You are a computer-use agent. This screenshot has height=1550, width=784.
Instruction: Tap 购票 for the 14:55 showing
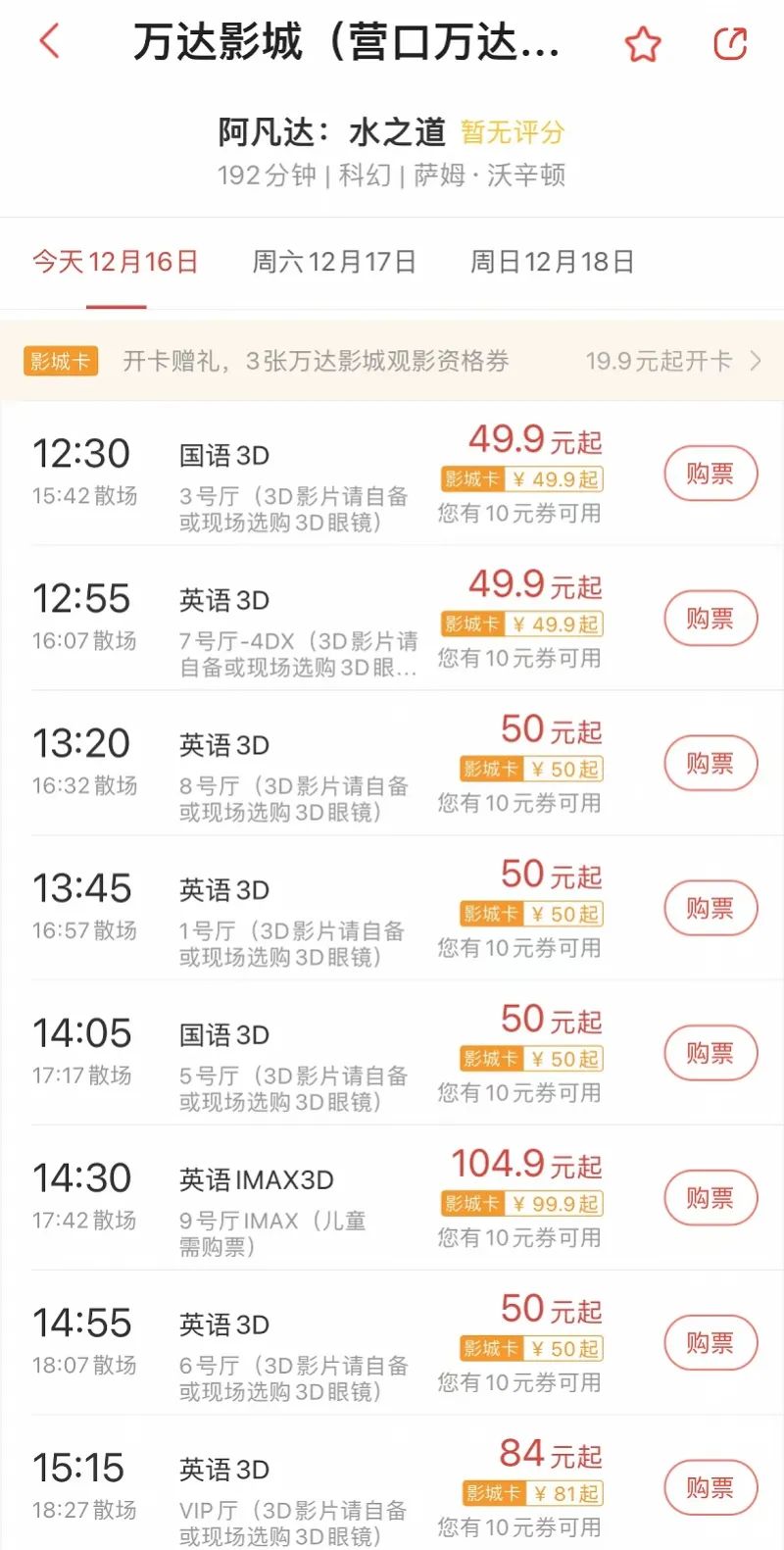pyautogui.click(x=710, y=1343)
